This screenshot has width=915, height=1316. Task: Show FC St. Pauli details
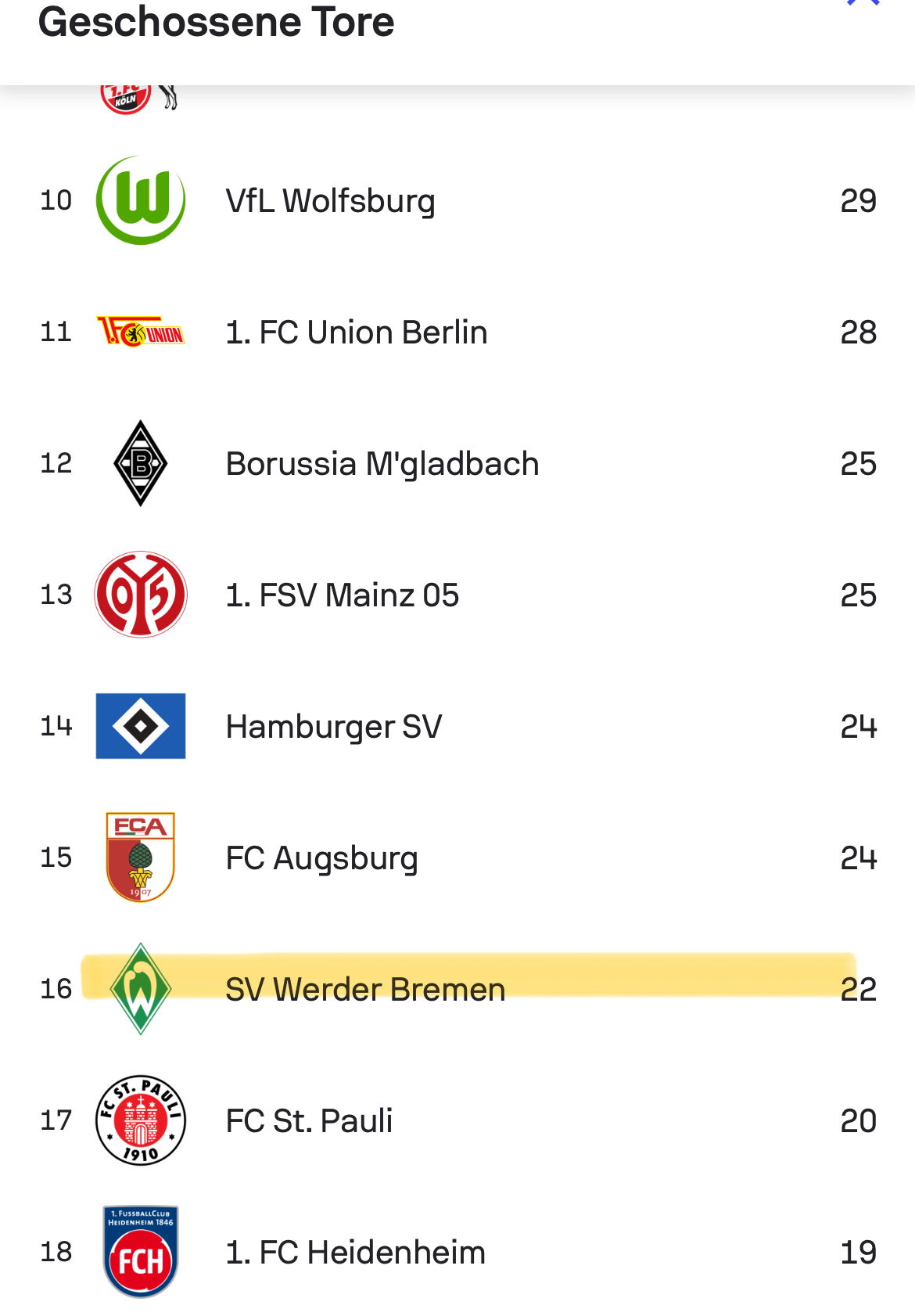pos(309,1121)
